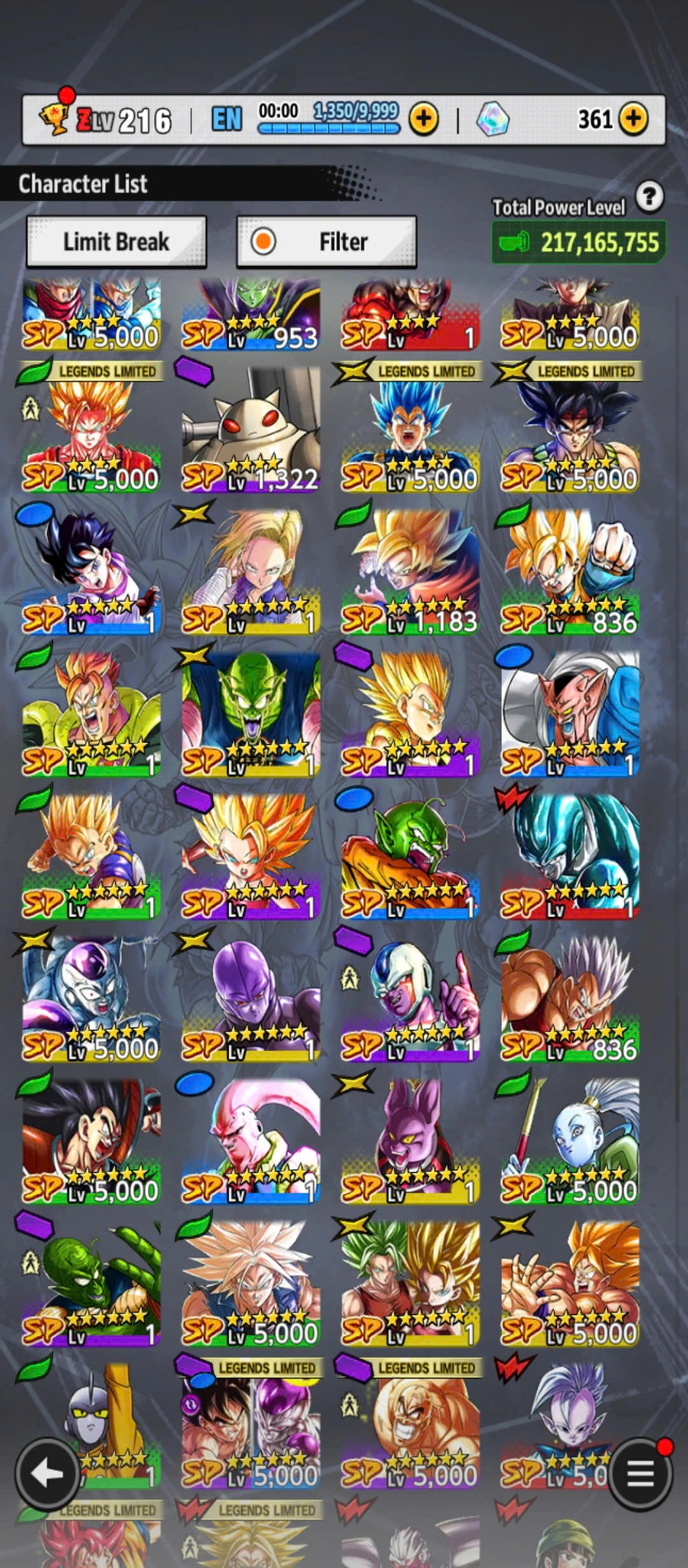Viewport: 688px width, 1568px height.
Task: Open the Legends Limited character with red headband
Action: pyautogui.click(x=570, y=428)
